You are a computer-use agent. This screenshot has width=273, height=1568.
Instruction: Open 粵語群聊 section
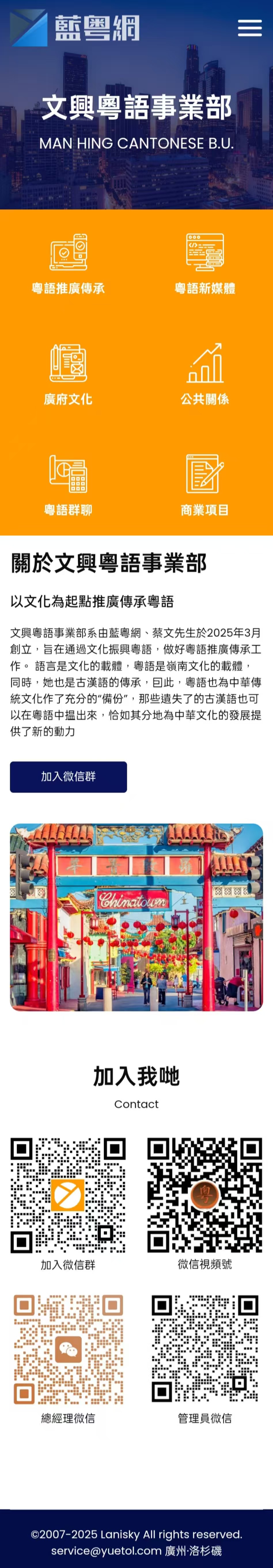pos(68,484)
